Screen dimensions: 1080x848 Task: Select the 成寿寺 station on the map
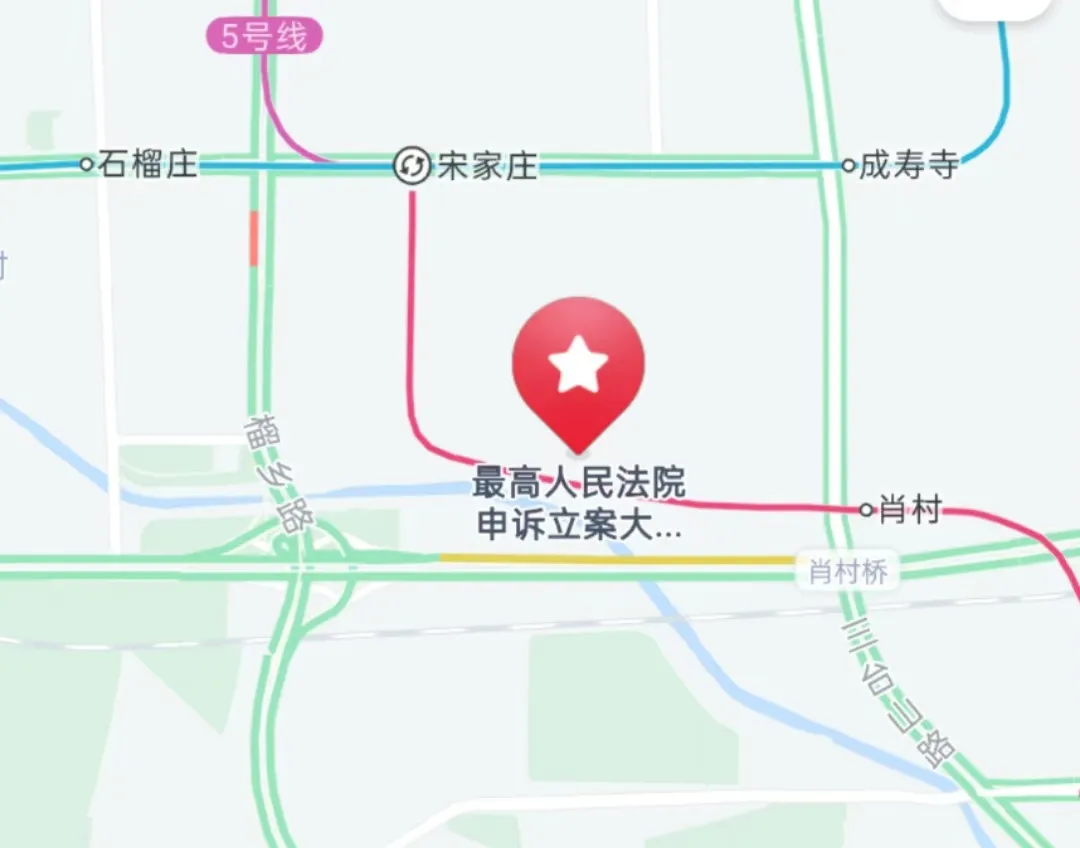point(849,165)
